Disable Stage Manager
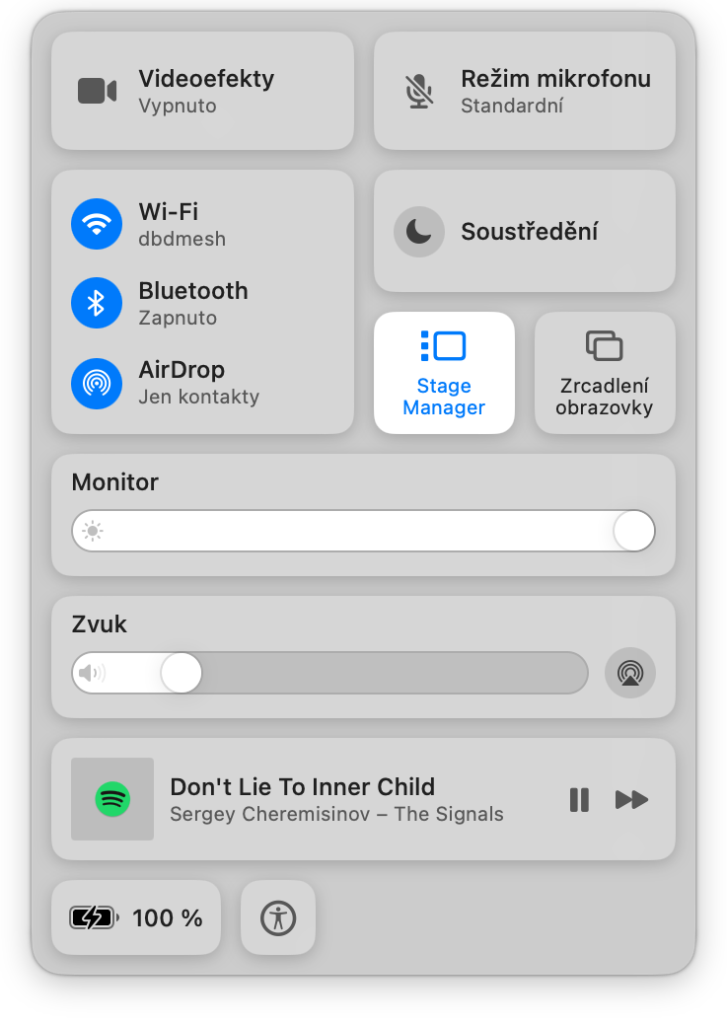The height and width of the screenshot is (1024, 727). (x=444, y=373)
